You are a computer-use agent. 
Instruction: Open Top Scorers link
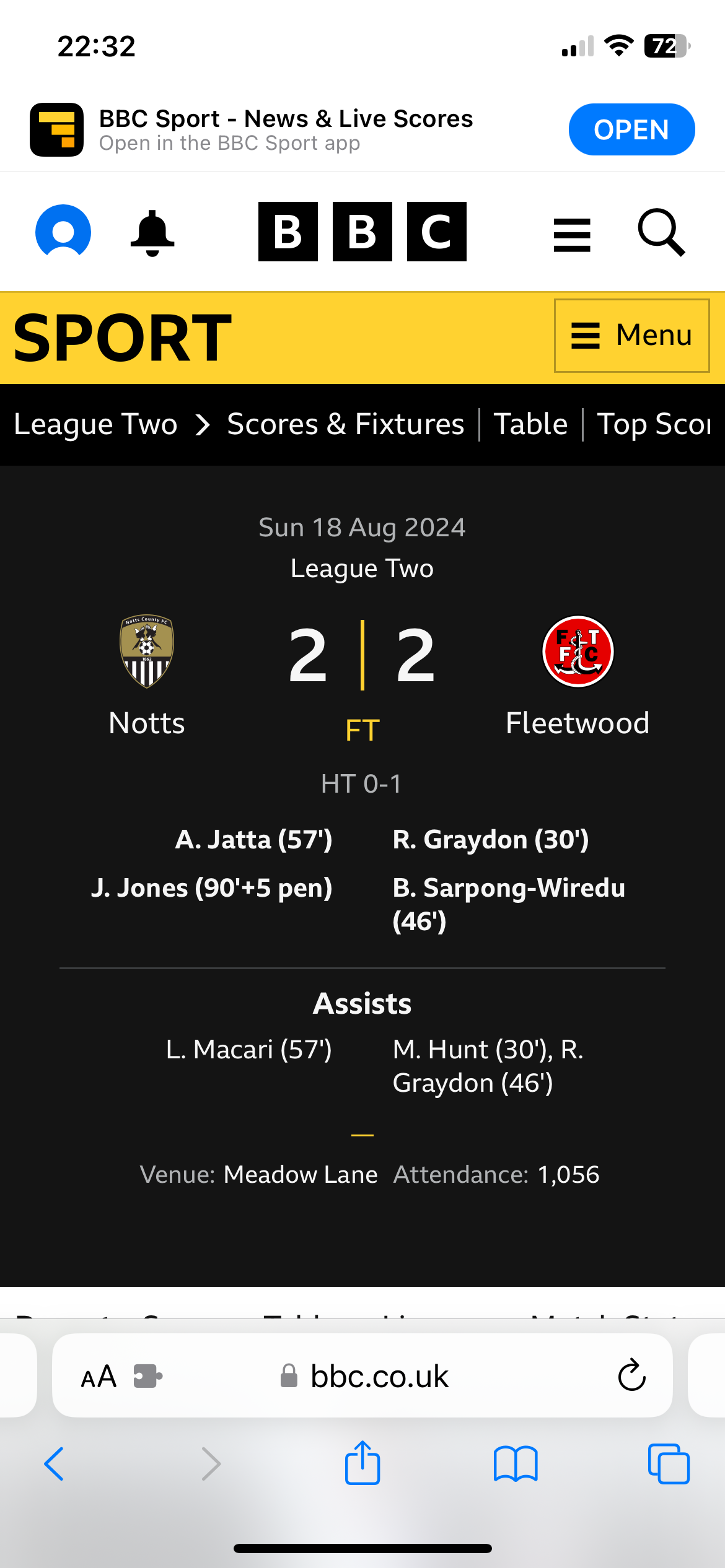(654, 425)
